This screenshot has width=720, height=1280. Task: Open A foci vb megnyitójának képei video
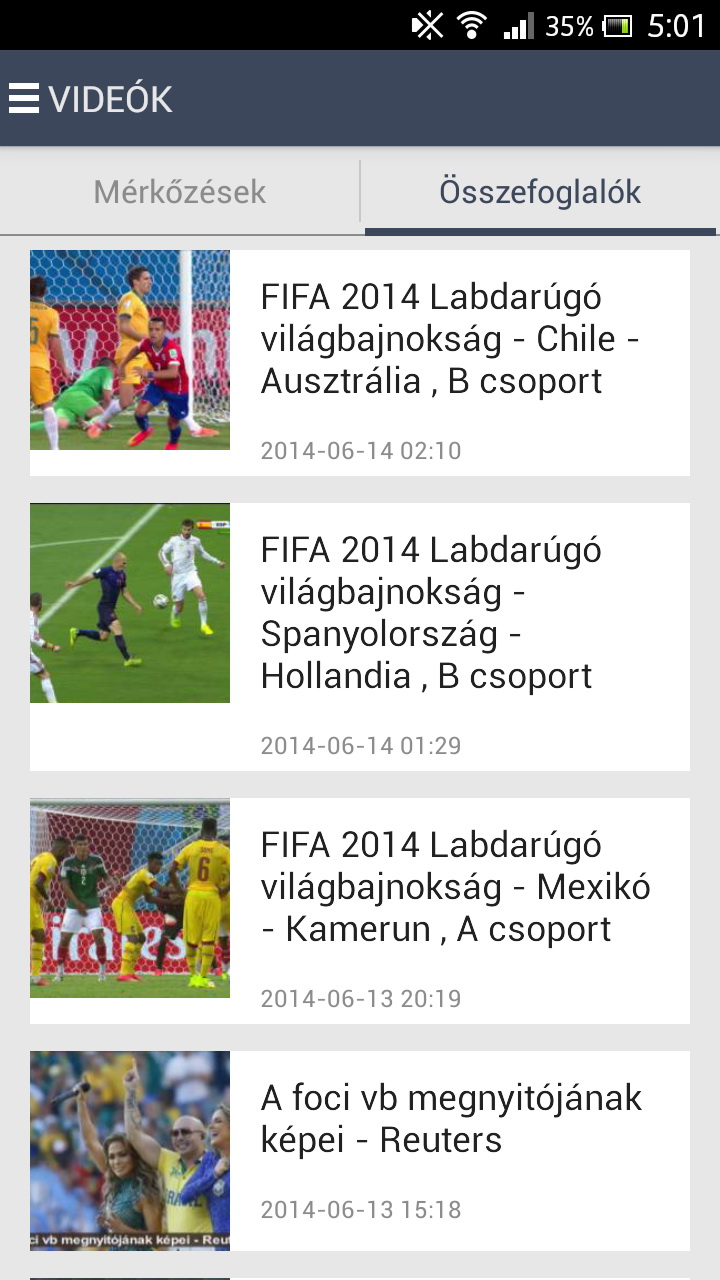(360, 1150)
